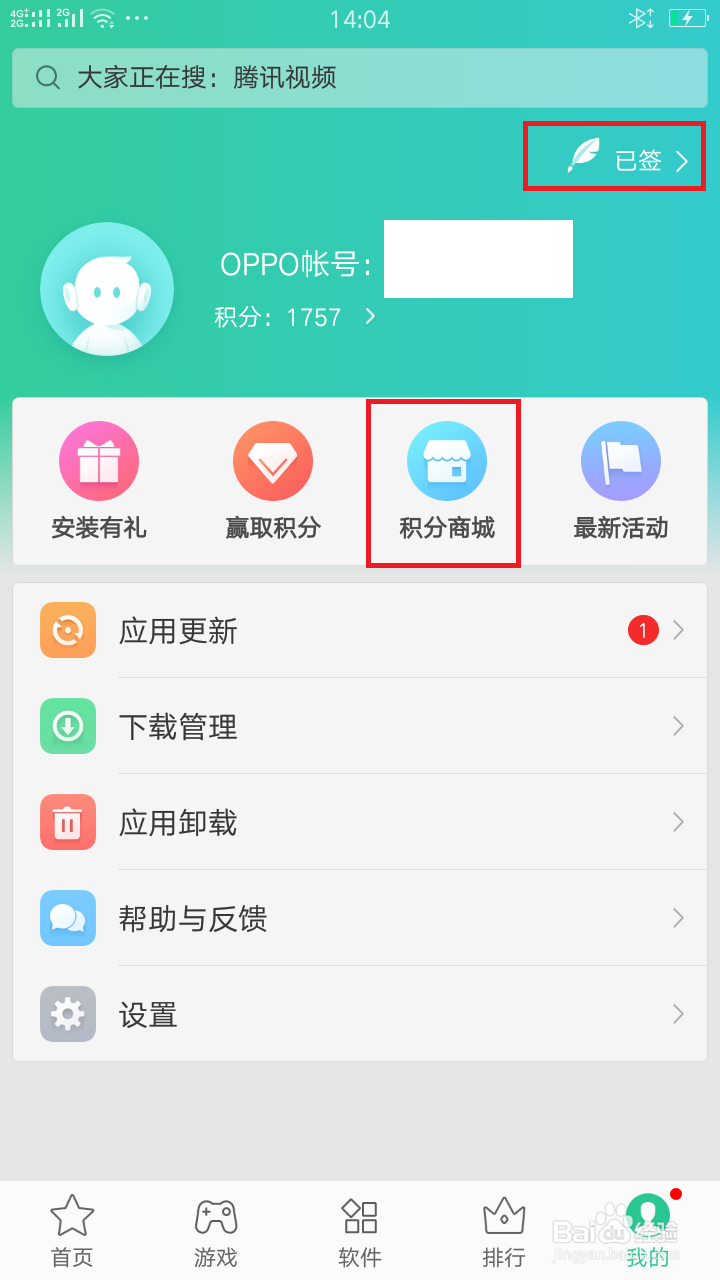Open 赢取积分 to earn points
The image size is (720, 1280).
click(x=271, y=462)
